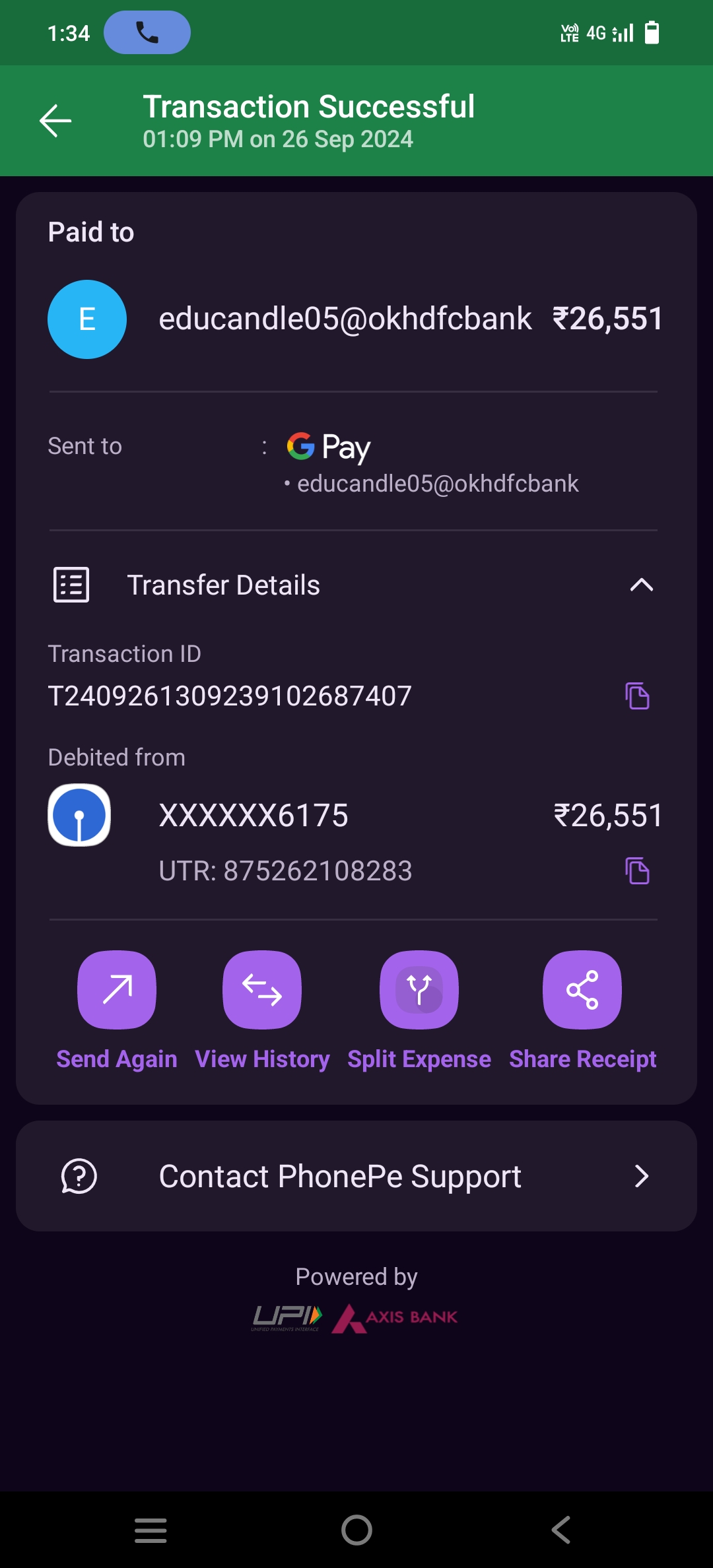Open recent apps from navigation bar
This screenshot has width=713, height=1568.
[151, 1530]
